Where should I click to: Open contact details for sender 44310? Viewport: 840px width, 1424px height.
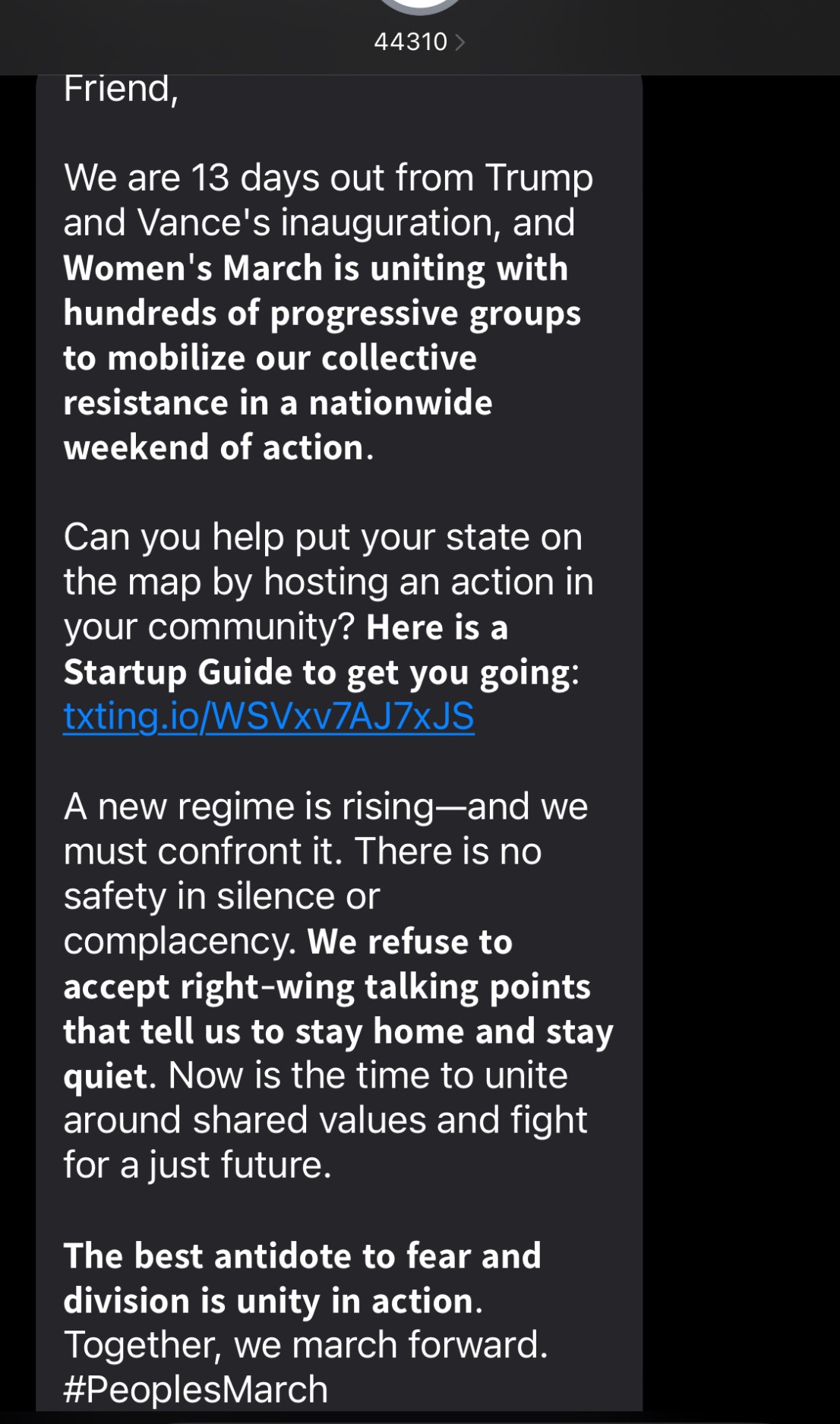[x=418, y=41]
